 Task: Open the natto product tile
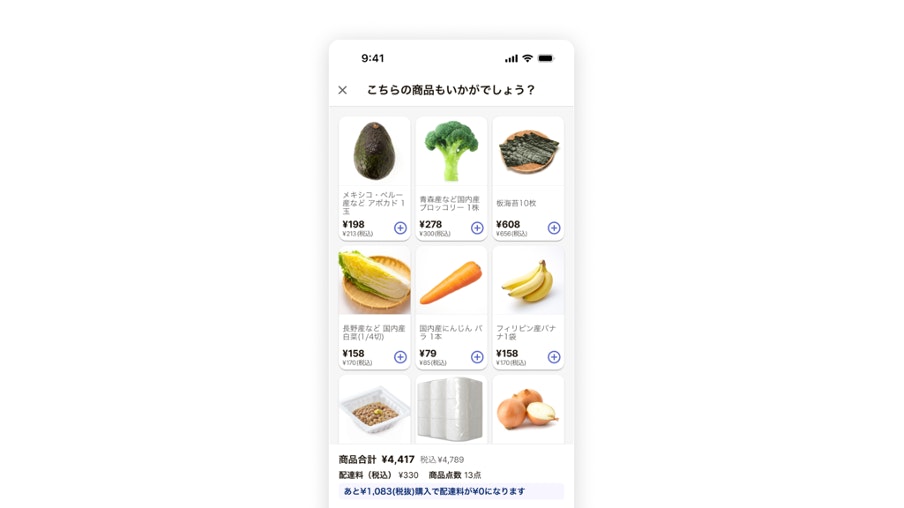tap(374, 410)
